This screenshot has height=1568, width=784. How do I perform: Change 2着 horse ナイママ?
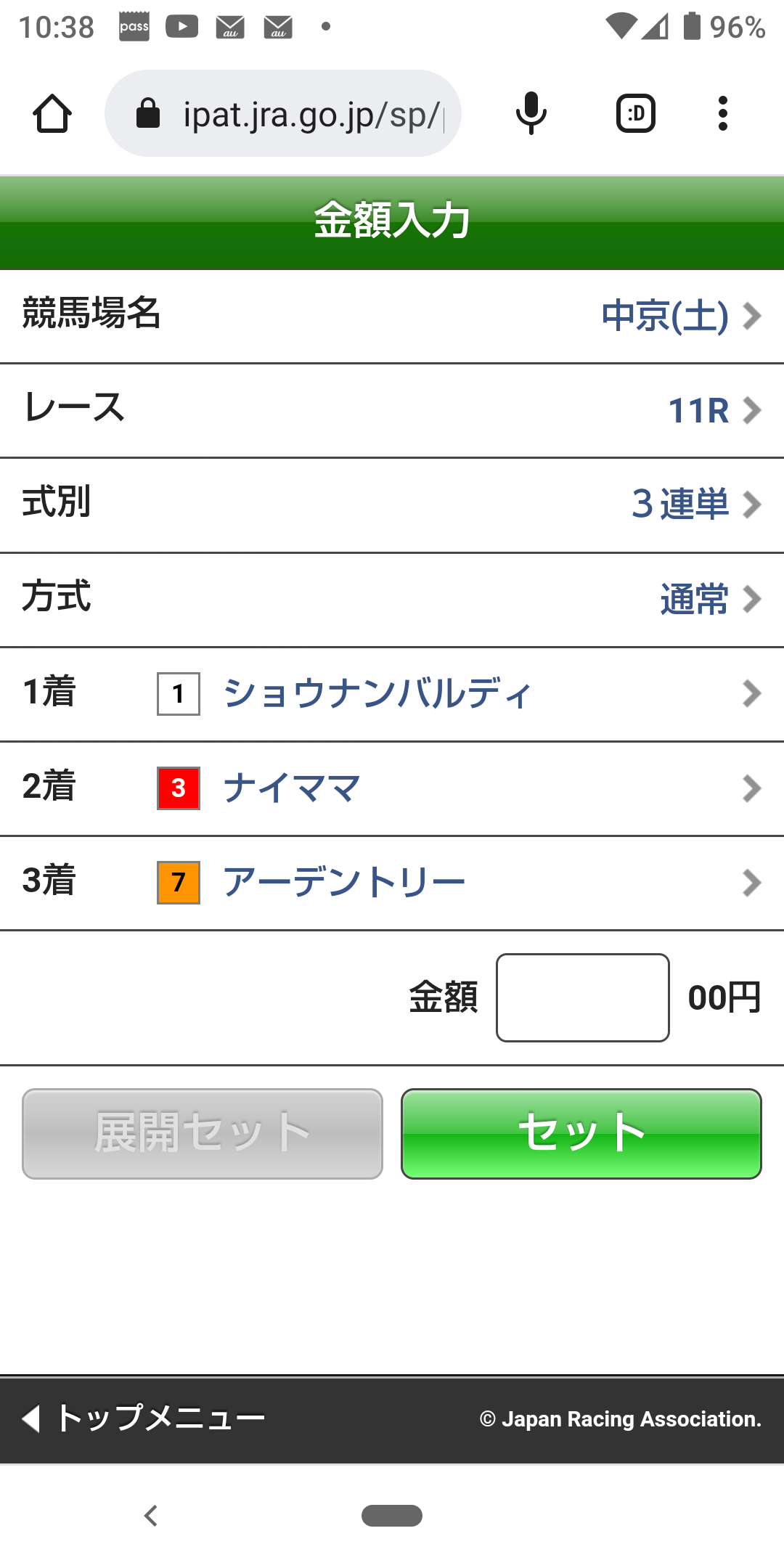pyautogui.click(x=392, y=788)
